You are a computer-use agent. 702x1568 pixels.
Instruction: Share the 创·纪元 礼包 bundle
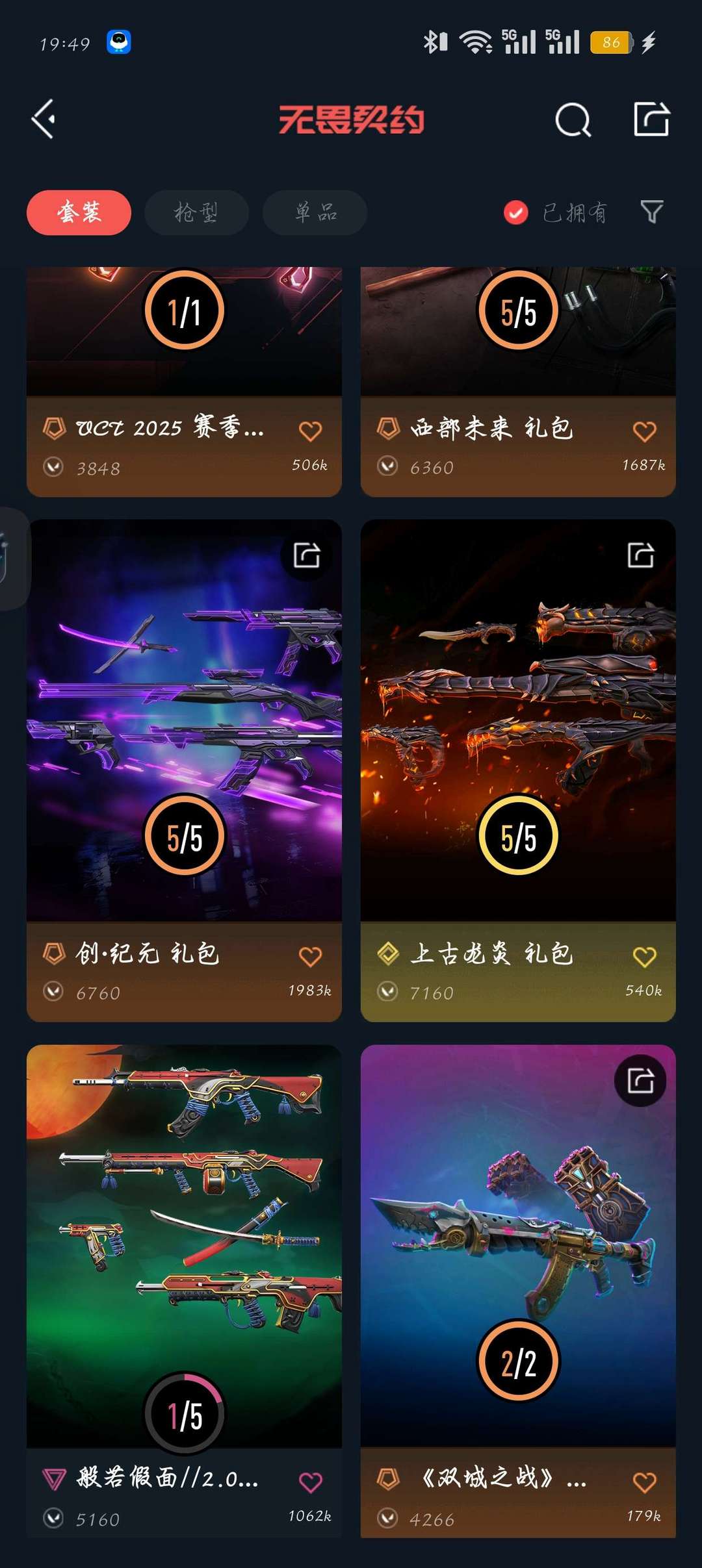(306, 555)
